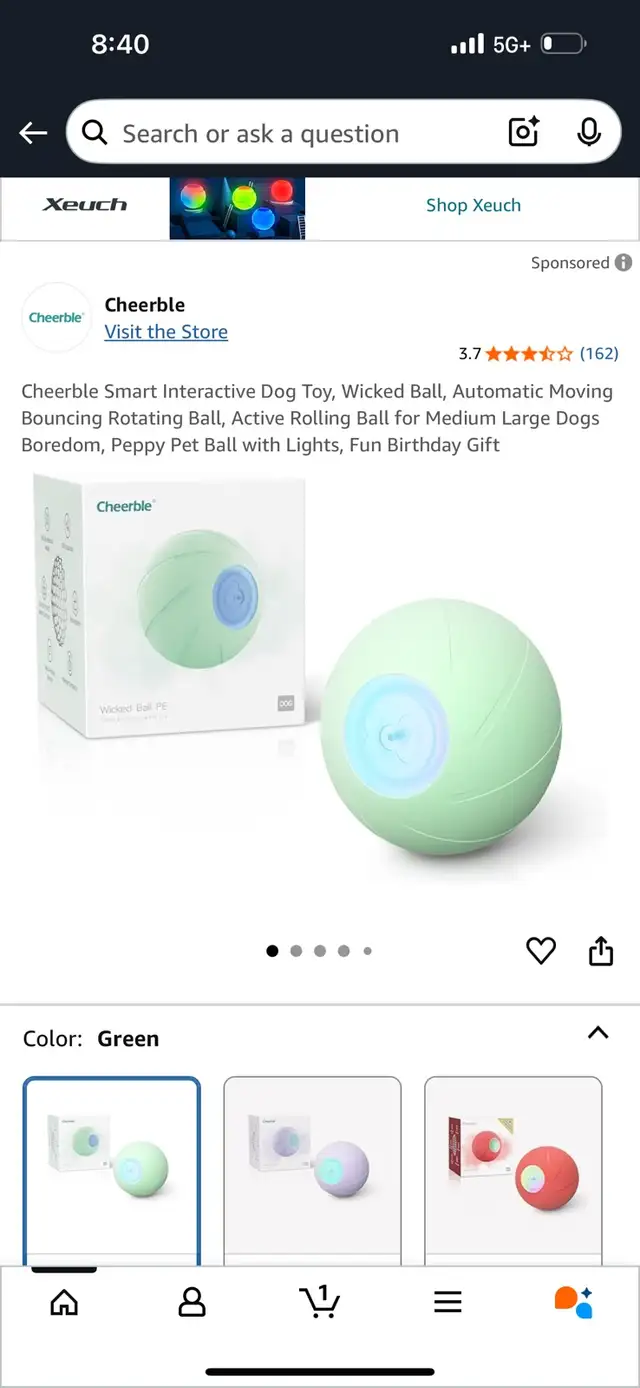This screenshot has height=1388, width=640.
Task: Add product to wish list with heart
Action: pos(541,951)
